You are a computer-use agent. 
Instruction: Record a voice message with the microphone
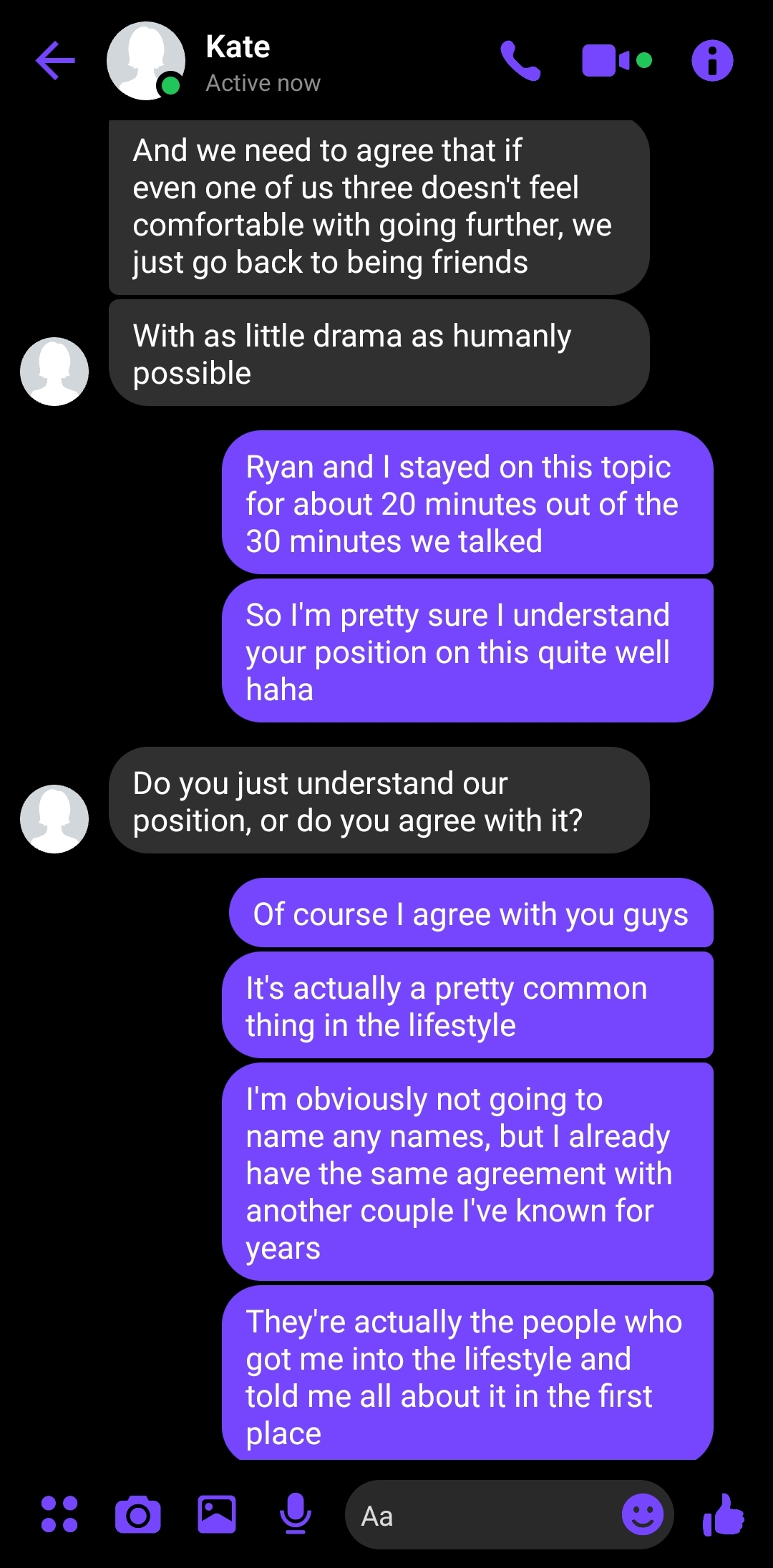(295, 1514)
